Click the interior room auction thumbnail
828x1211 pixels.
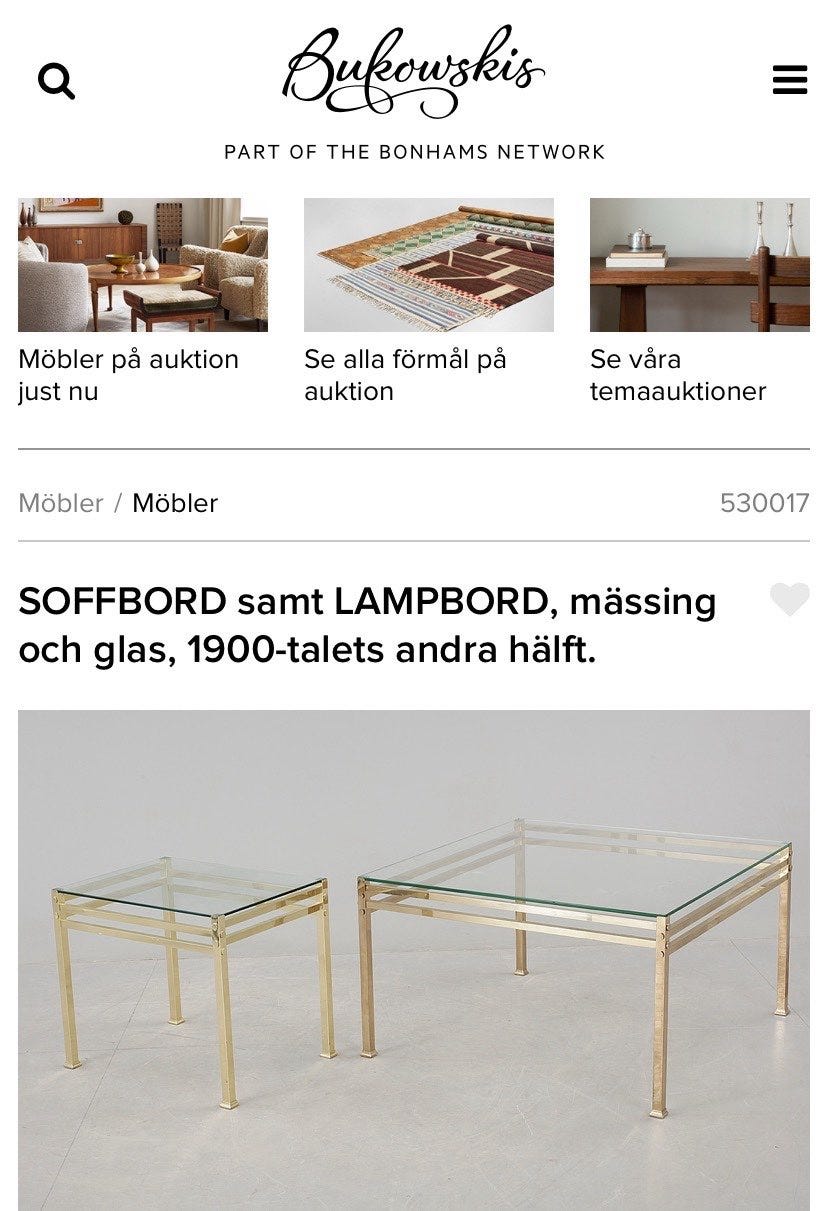click(141, 265)
